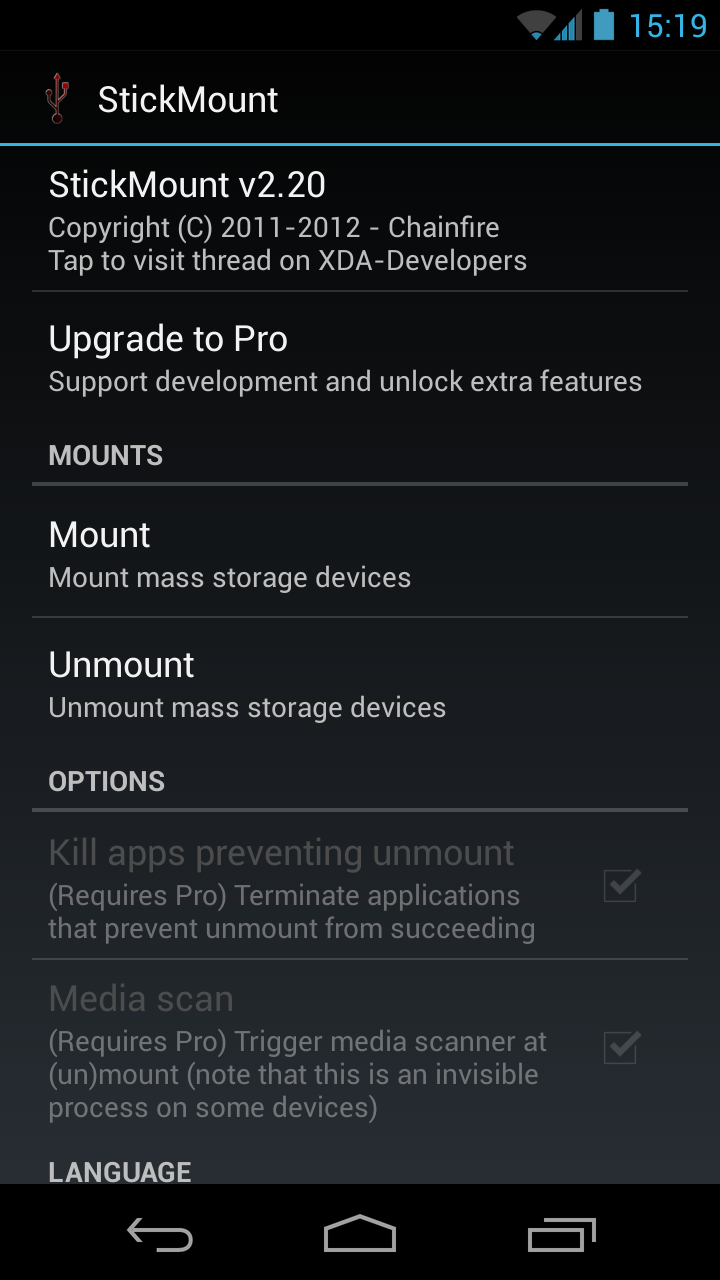Open the Upgrade to Pro option

pos(360,358)
